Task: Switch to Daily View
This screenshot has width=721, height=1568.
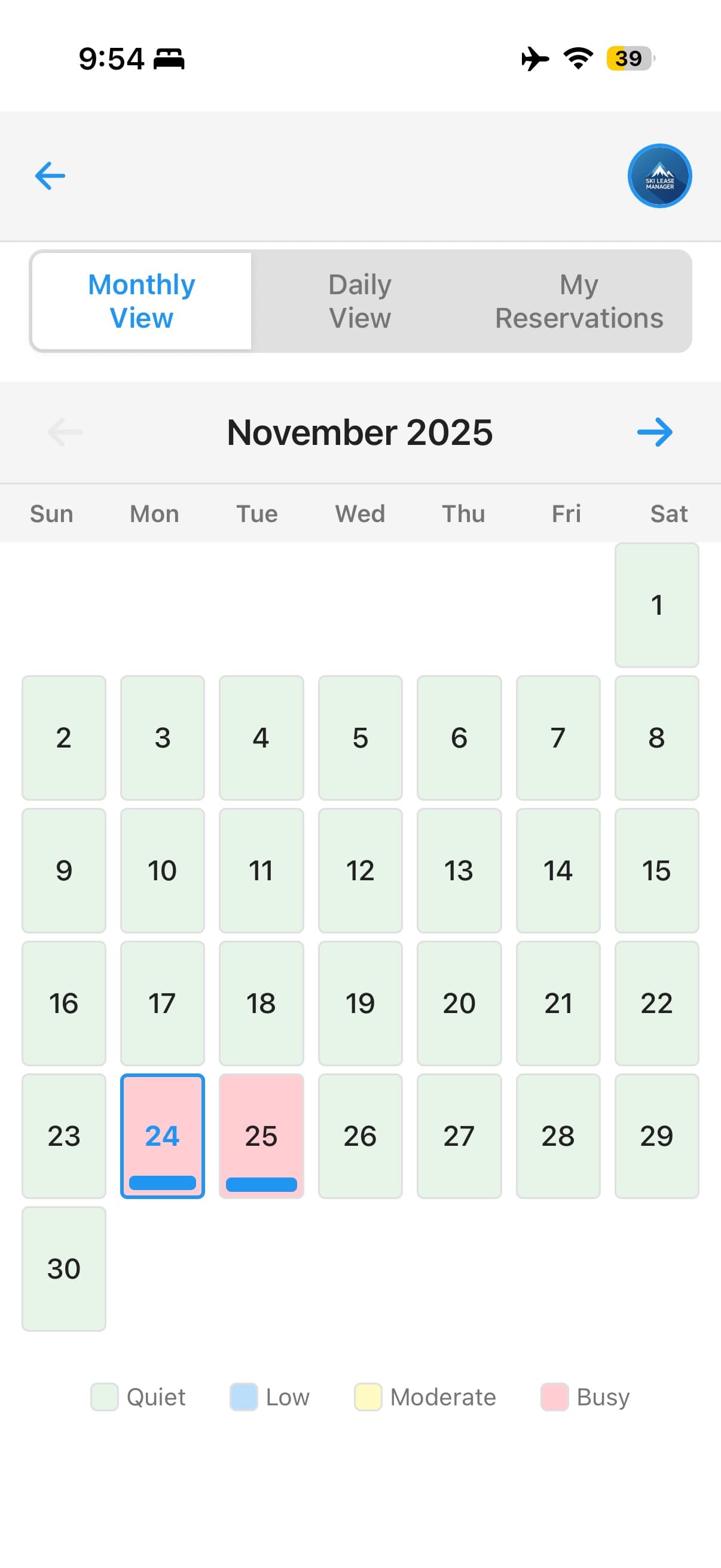Action: pos(359,300)
